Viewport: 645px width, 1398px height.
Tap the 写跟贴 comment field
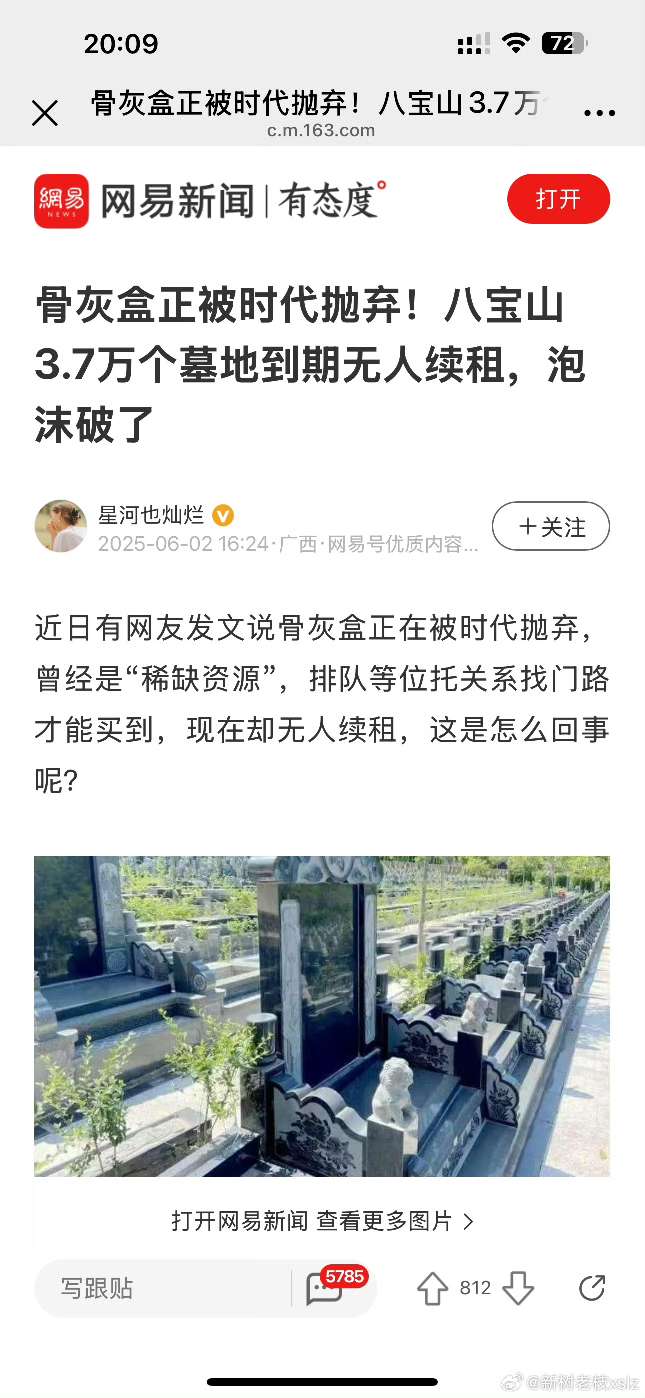tap(160, 1288)
